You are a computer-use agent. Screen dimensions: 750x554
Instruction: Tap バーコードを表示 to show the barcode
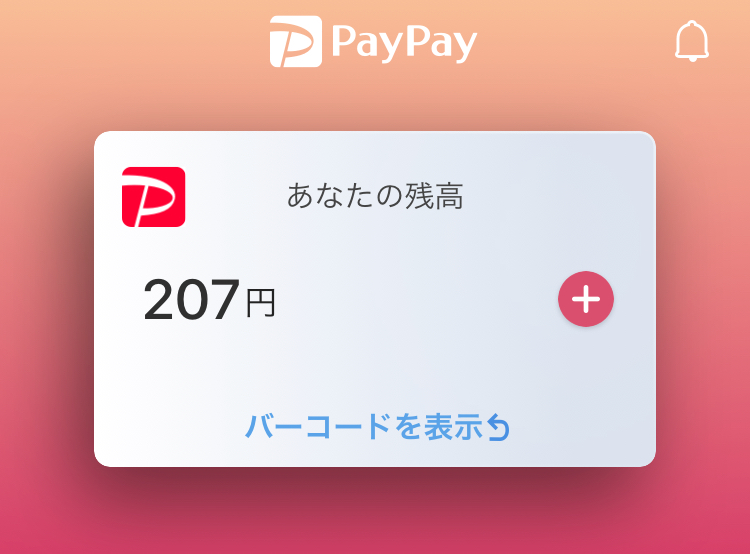[x=377, y=427]
